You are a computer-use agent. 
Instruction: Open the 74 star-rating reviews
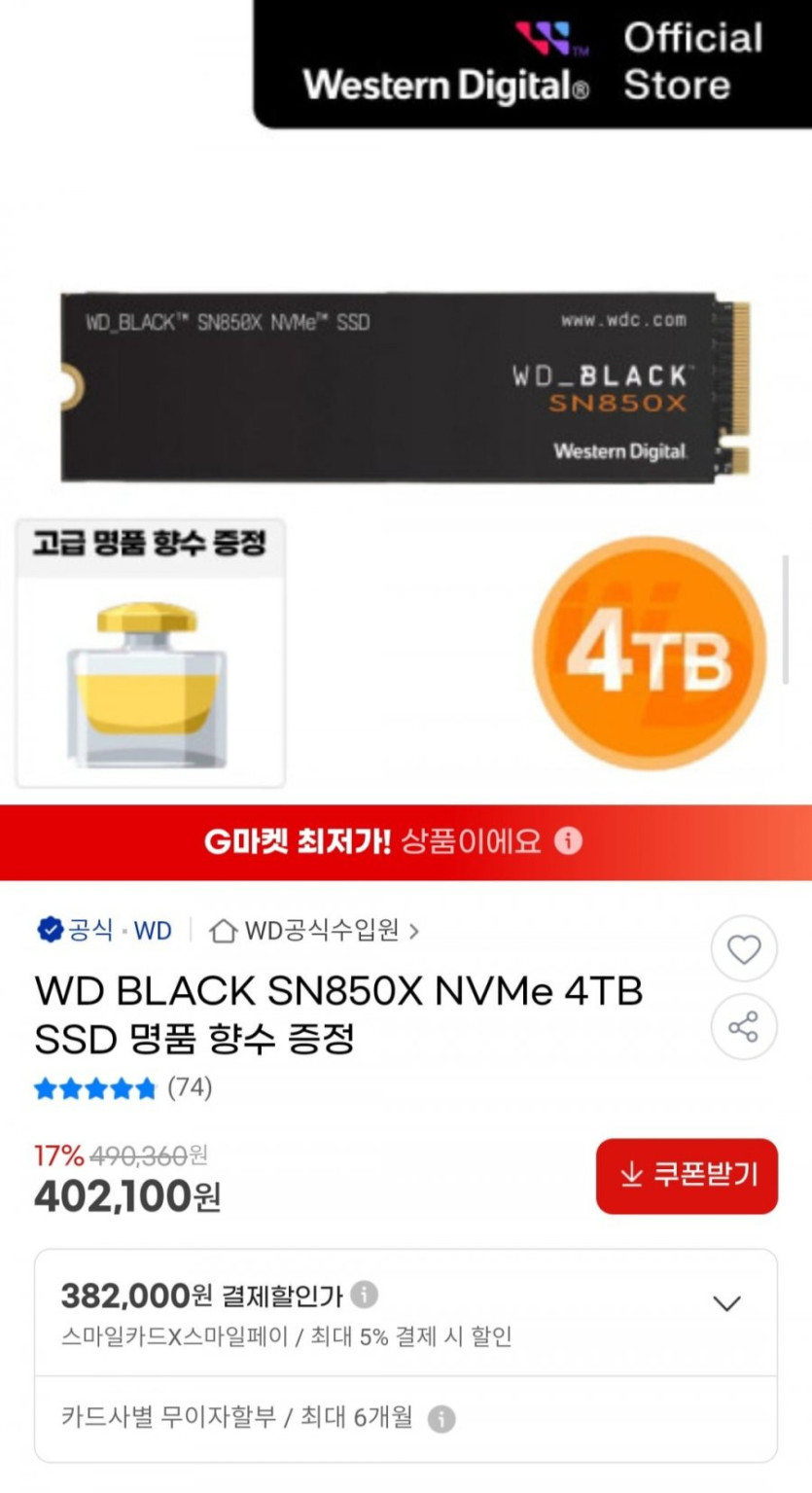(x=124, y=1087)
